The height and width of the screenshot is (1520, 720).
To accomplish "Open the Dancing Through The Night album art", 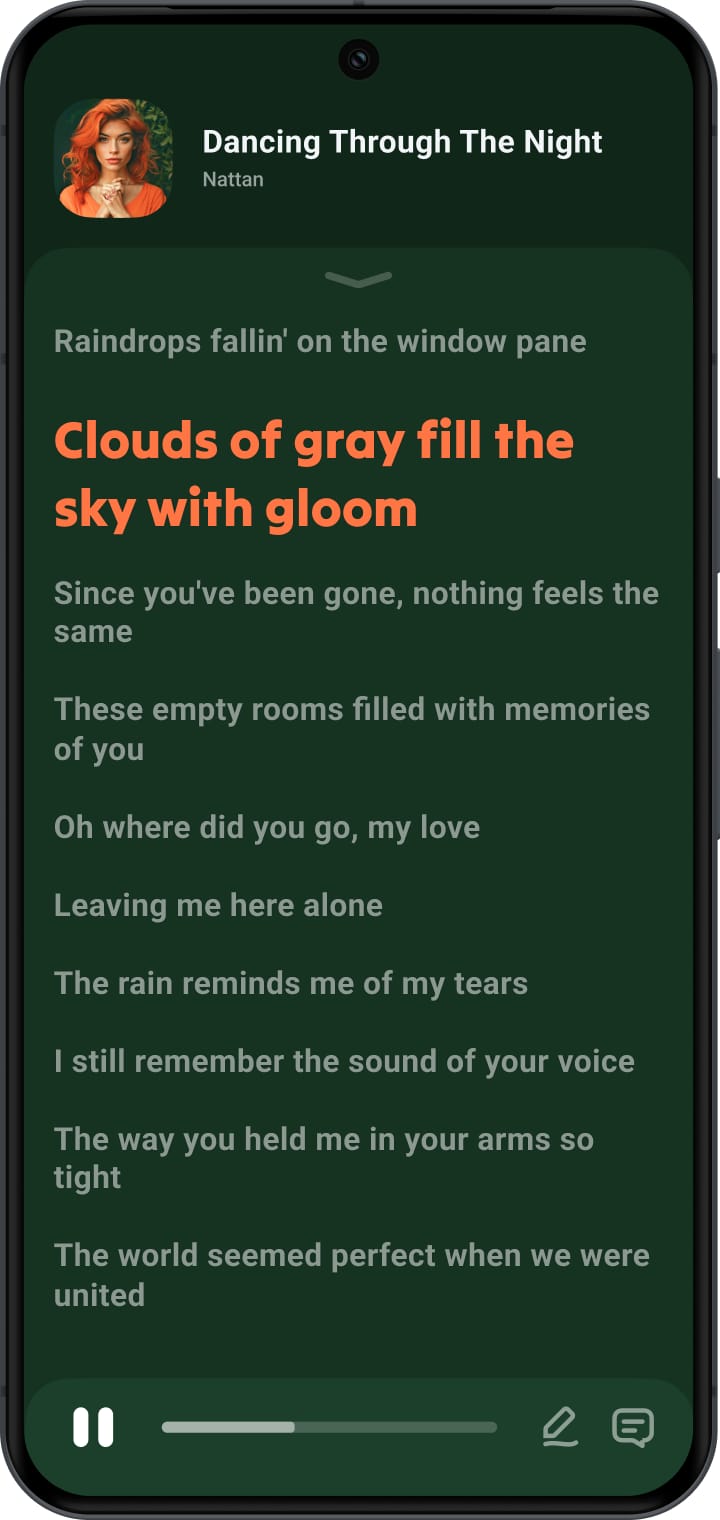I will tap(113, 158).
